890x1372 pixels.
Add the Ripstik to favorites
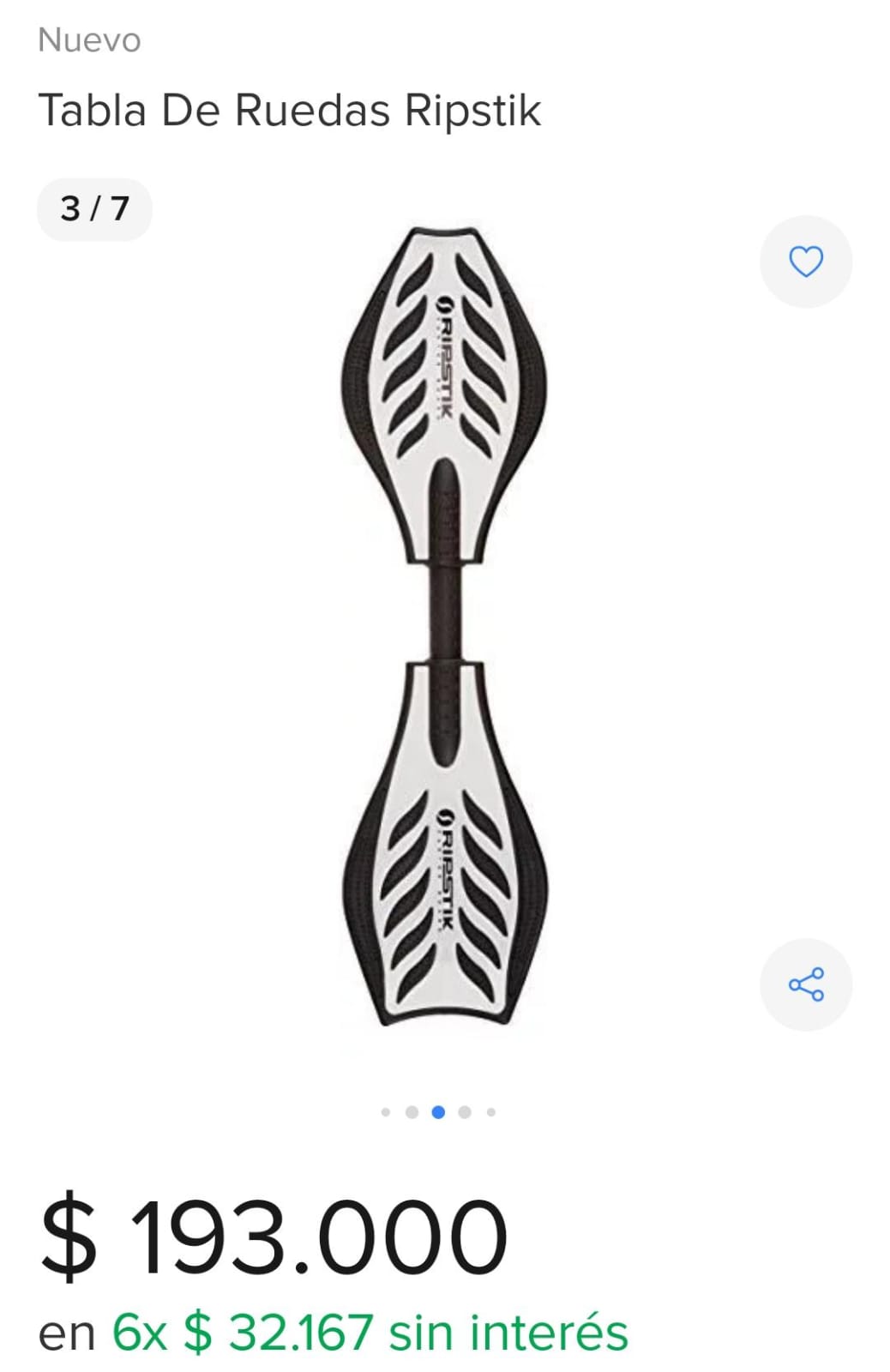click(x=805, y=262)
